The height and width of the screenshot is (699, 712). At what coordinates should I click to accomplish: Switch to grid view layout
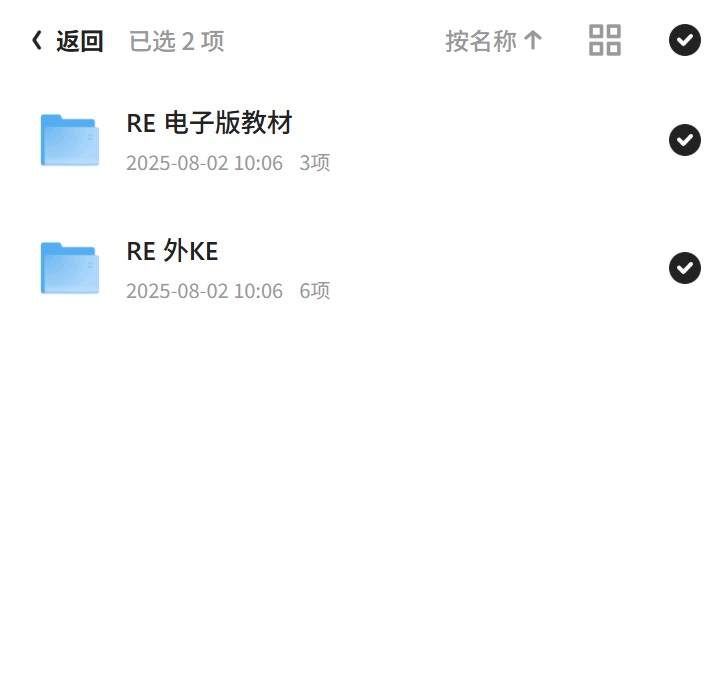point(605,40)
